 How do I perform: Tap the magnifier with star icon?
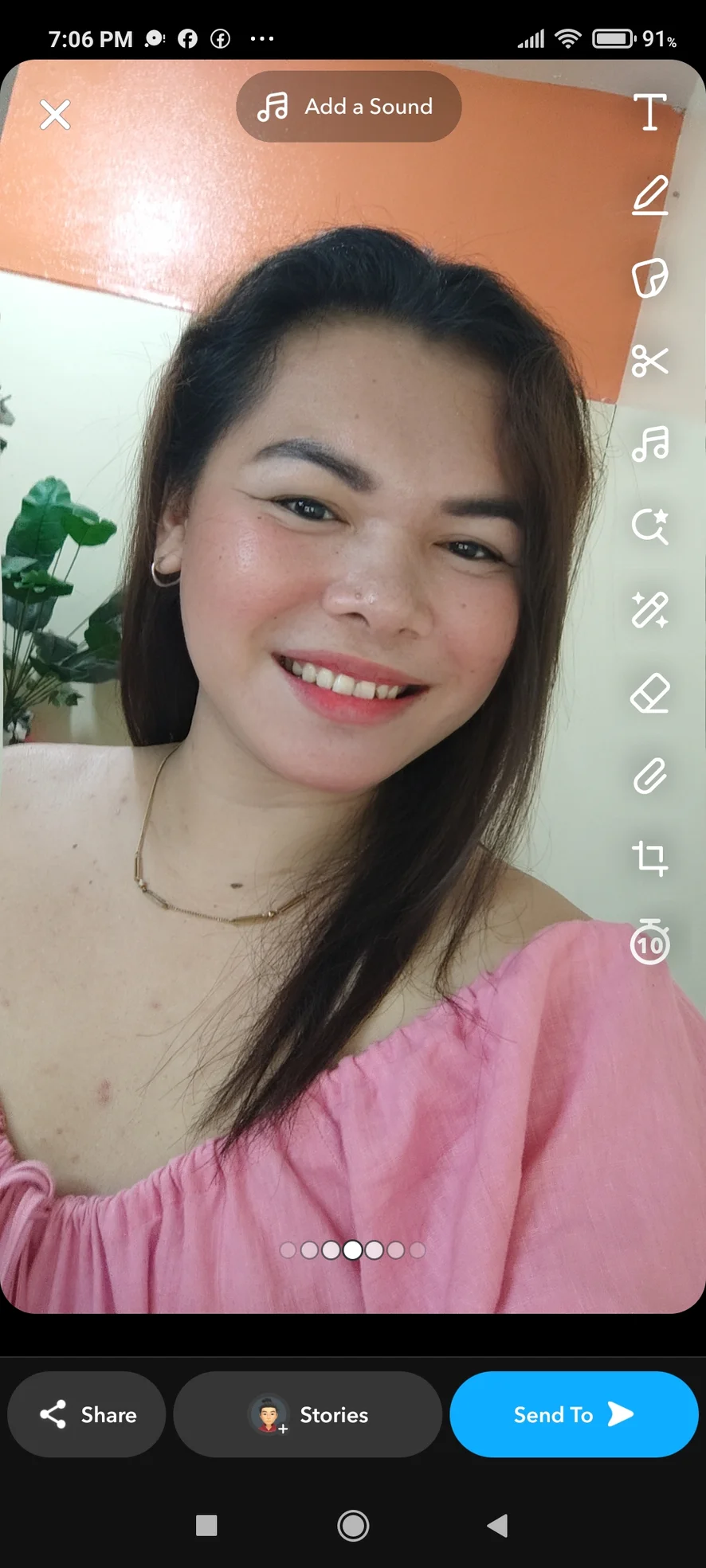(x=649, y=526)
